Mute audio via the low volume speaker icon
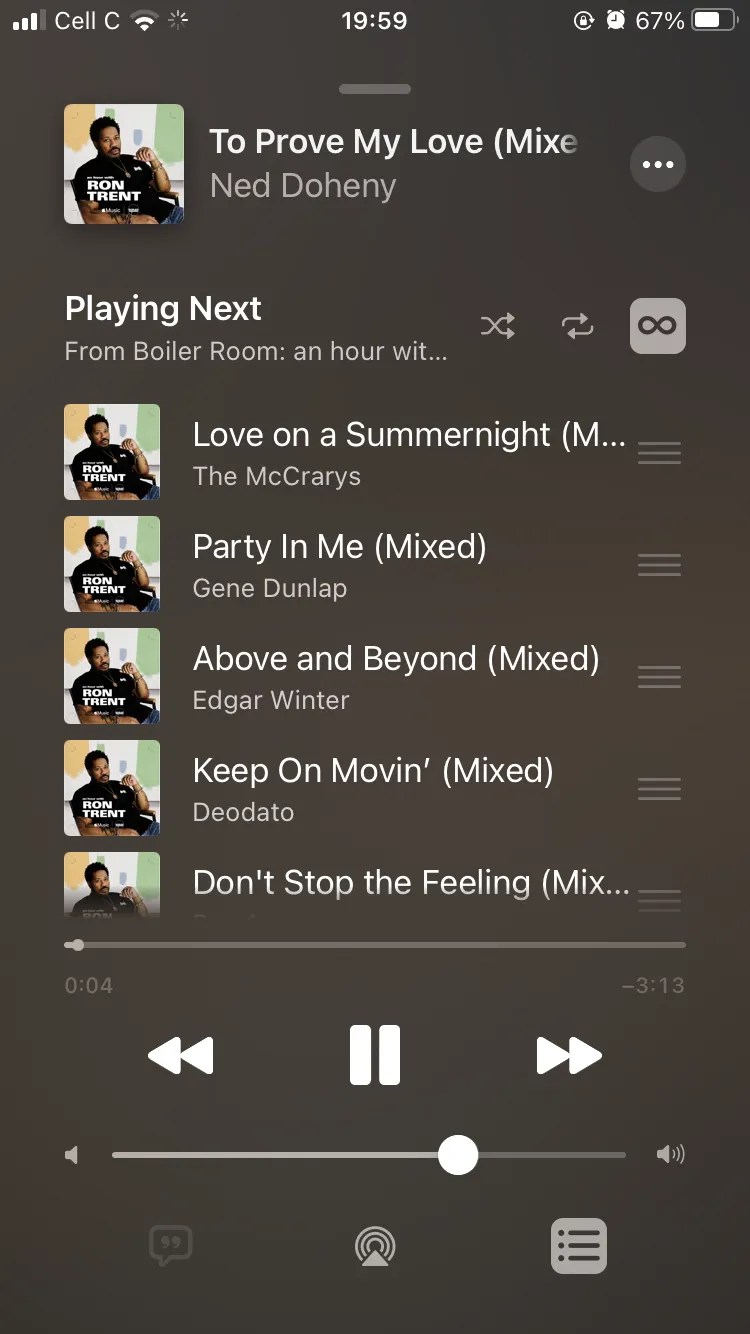The image size is (750, 1334). 70,1154
